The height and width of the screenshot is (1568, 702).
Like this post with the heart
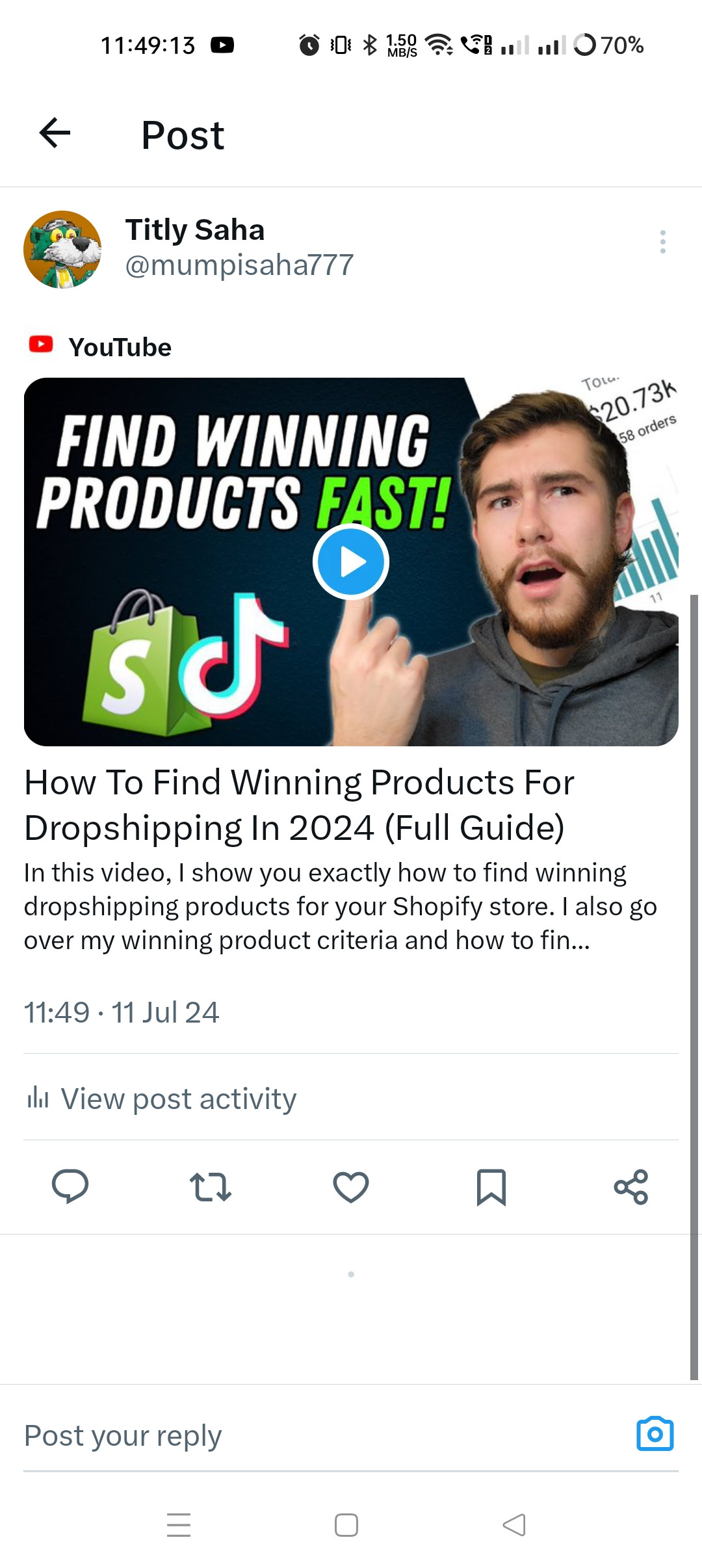tap(351, 1187)
